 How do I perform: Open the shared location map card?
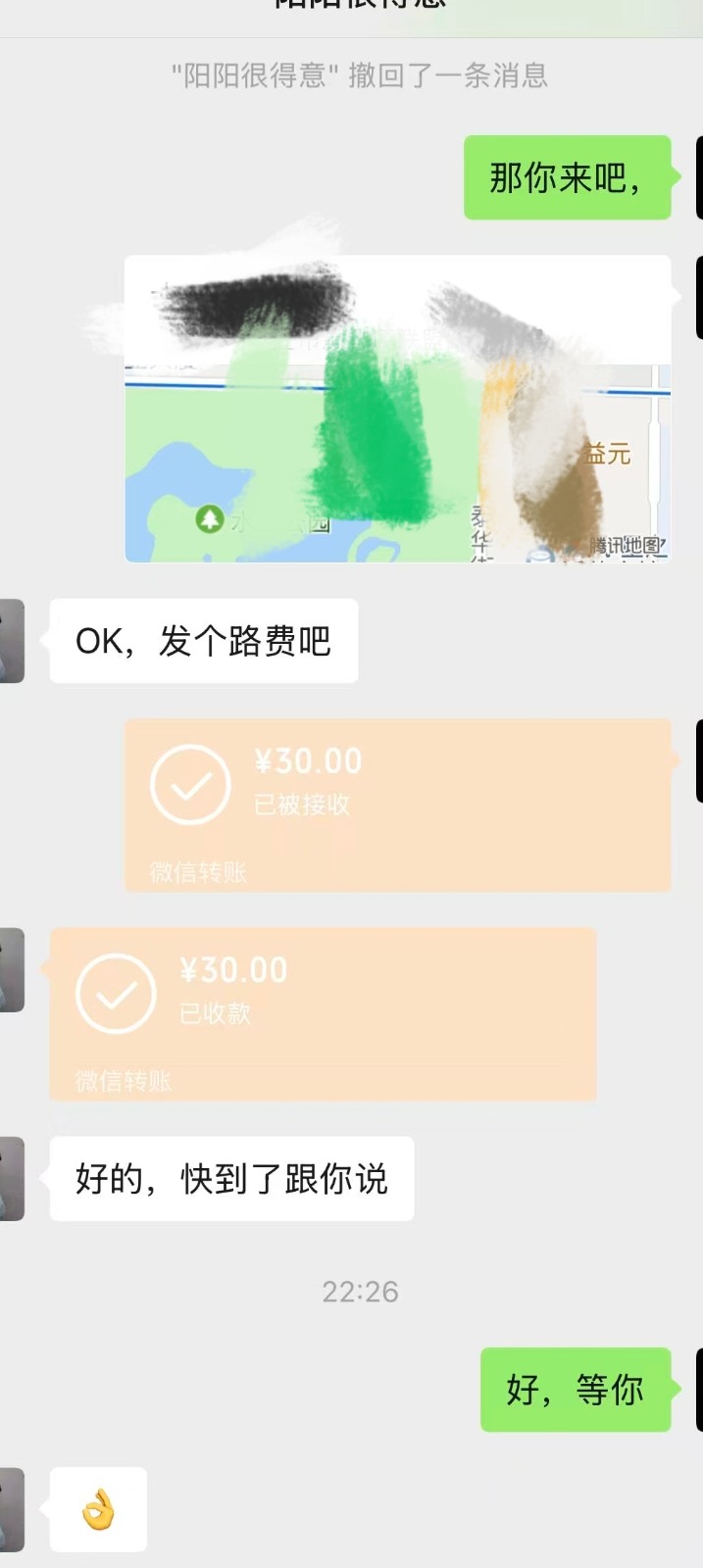(397, 409)
